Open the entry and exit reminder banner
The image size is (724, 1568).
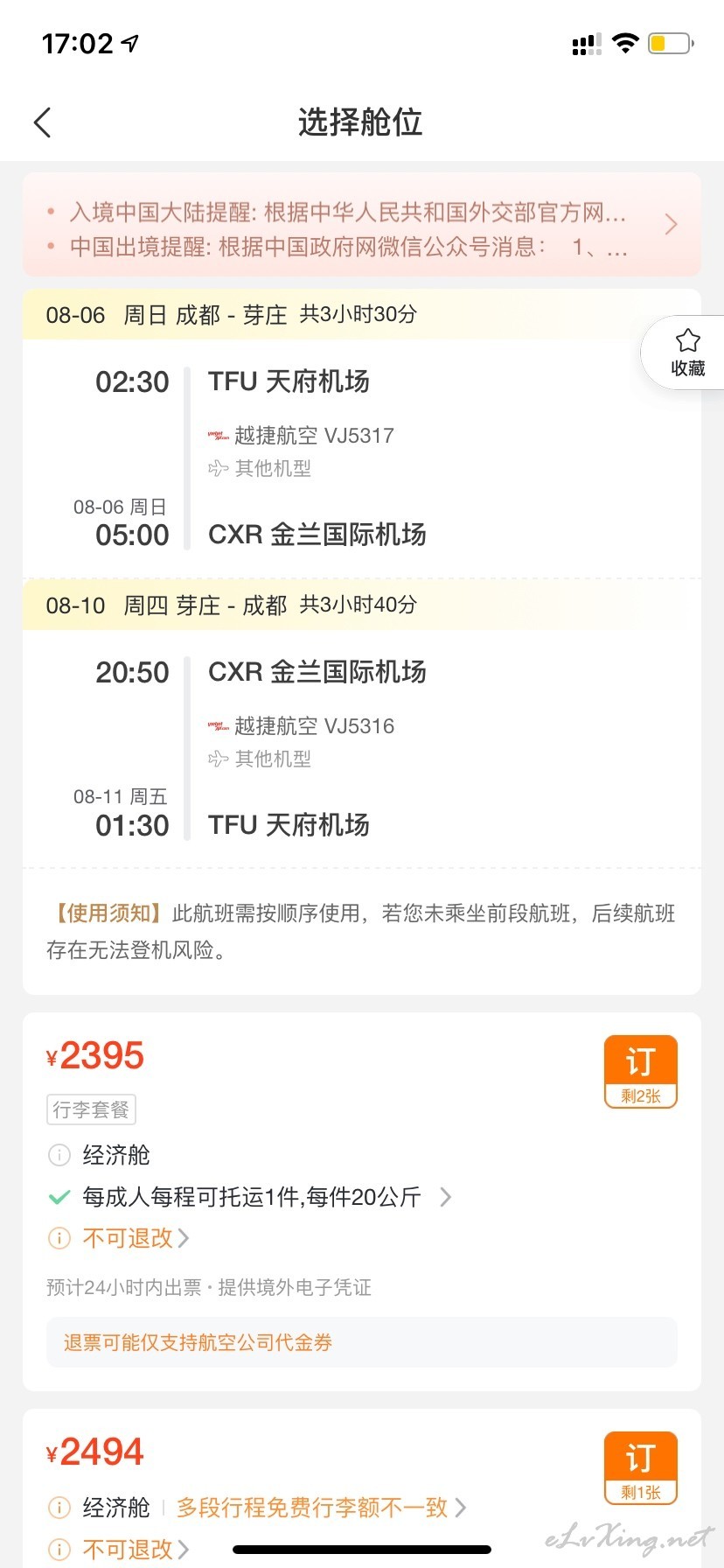[362, 225]
